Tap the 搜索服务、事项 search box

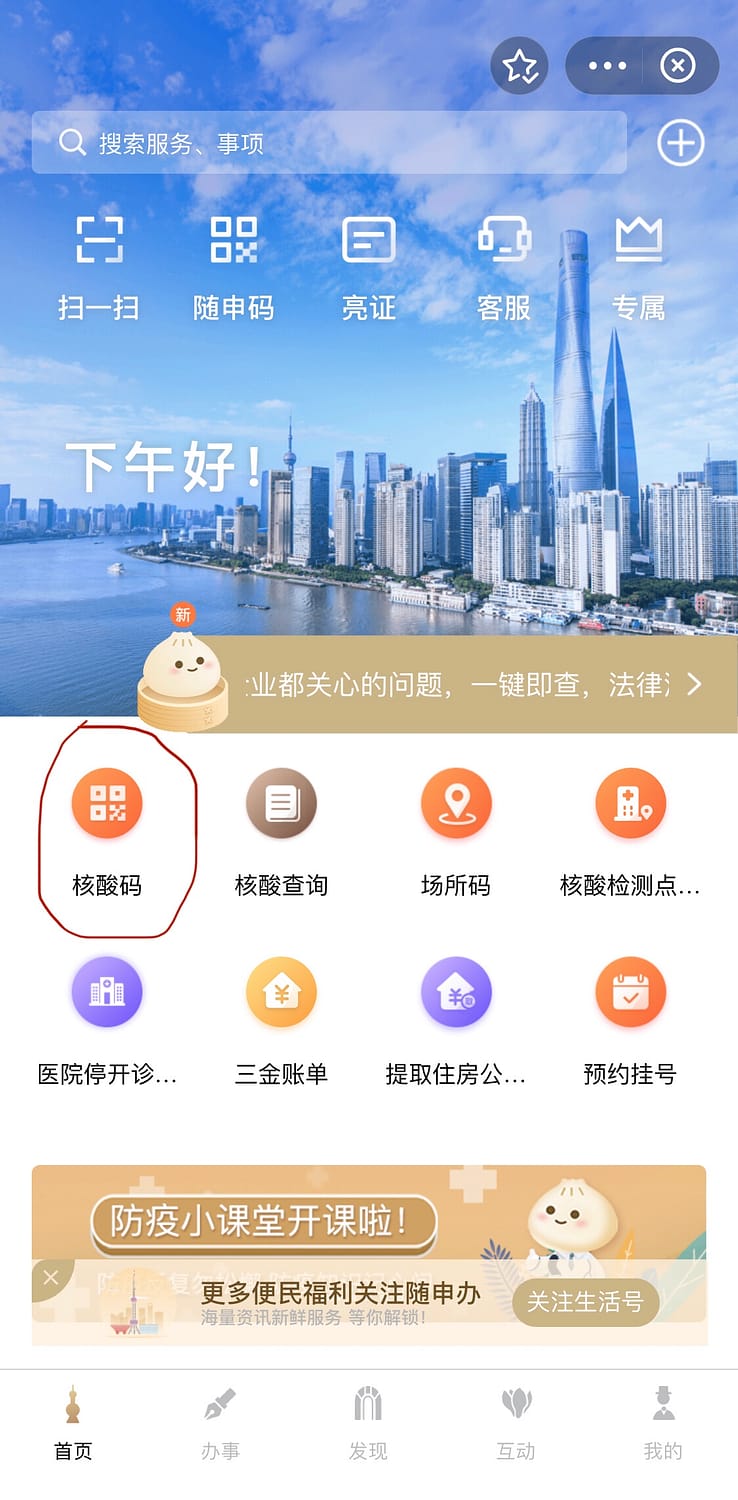(329, 143)
